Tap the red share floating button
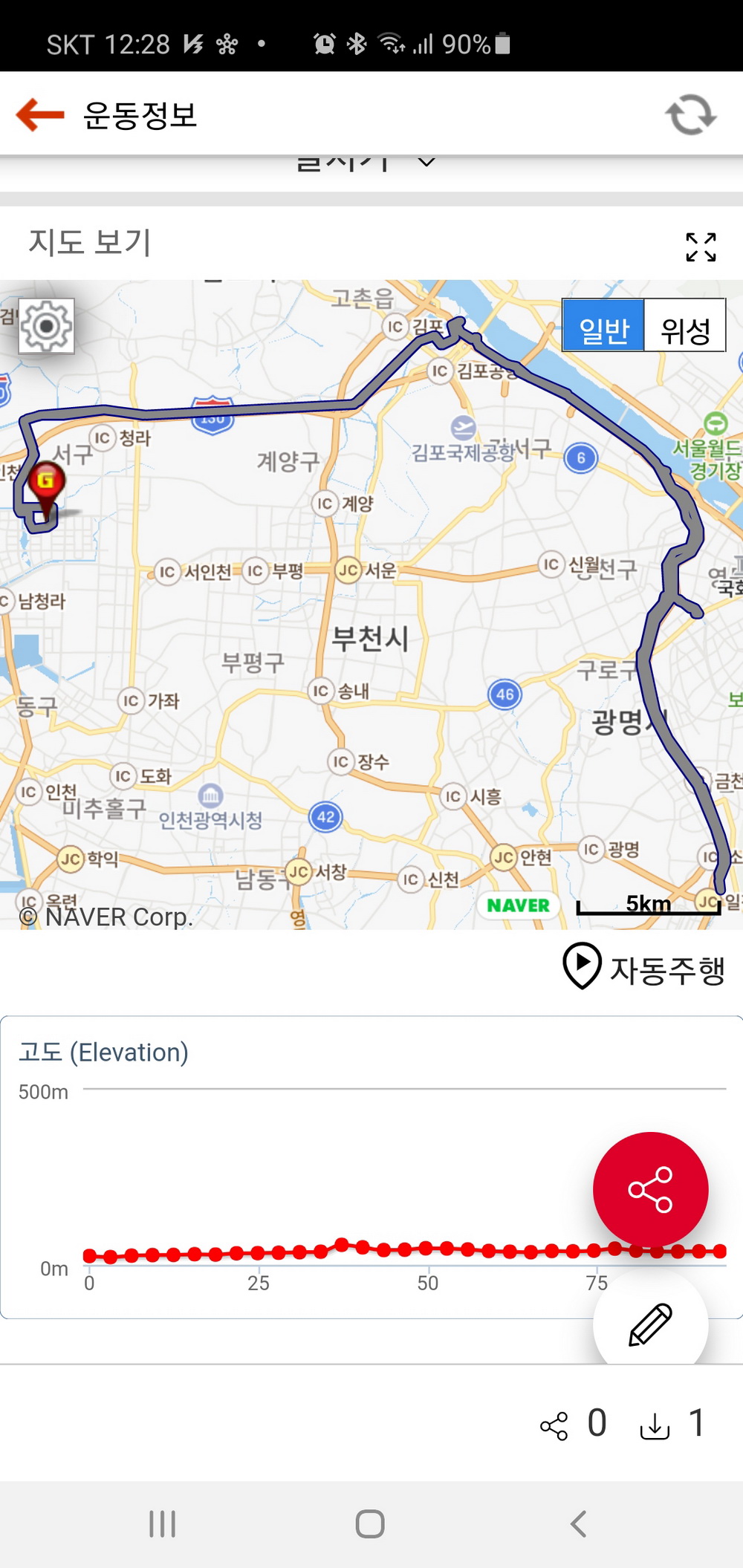Viewport: 743px width, 1568px height. click(650, 1189)
